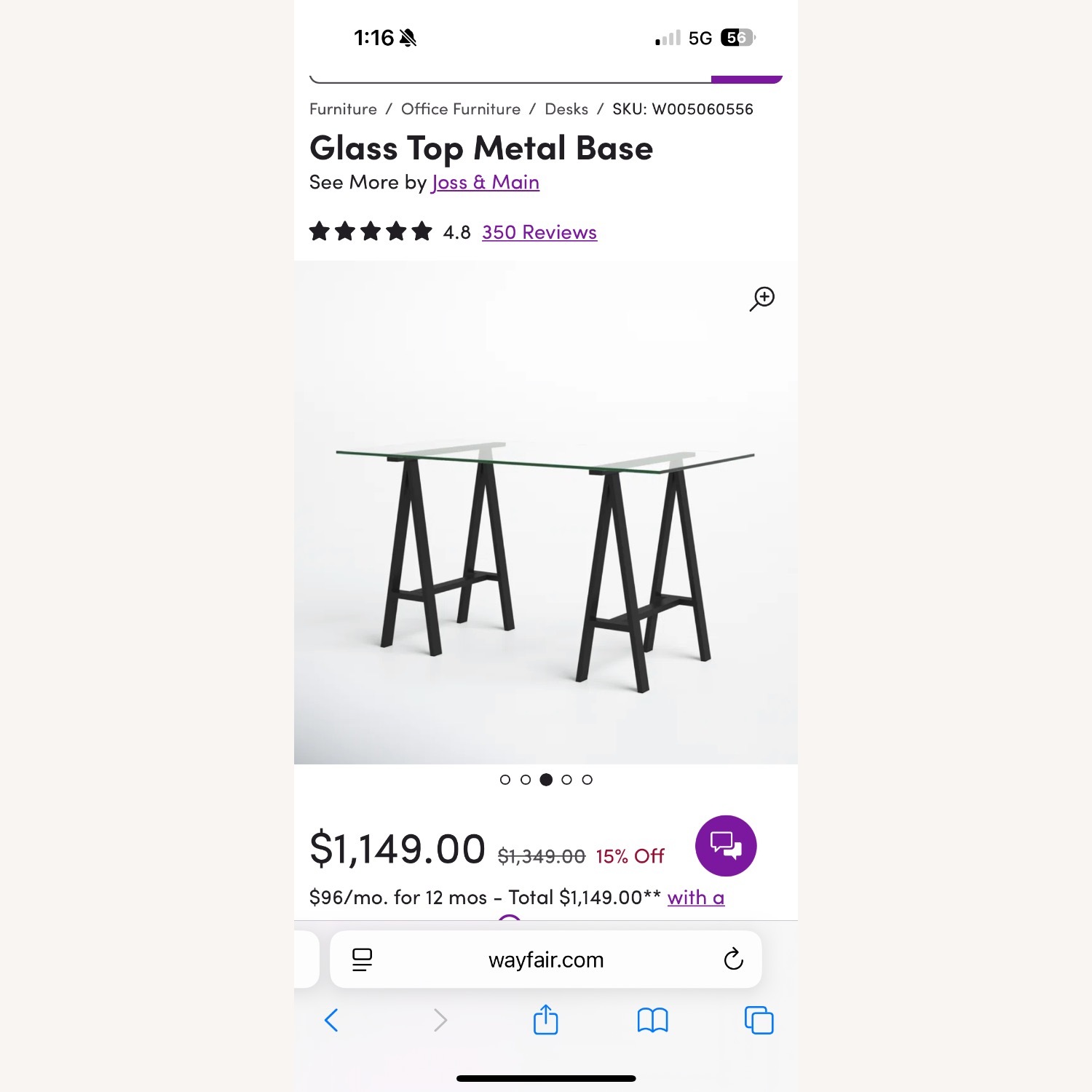View the desk product photo
The image size is (1092, 1092).
[x=545, y=553]
